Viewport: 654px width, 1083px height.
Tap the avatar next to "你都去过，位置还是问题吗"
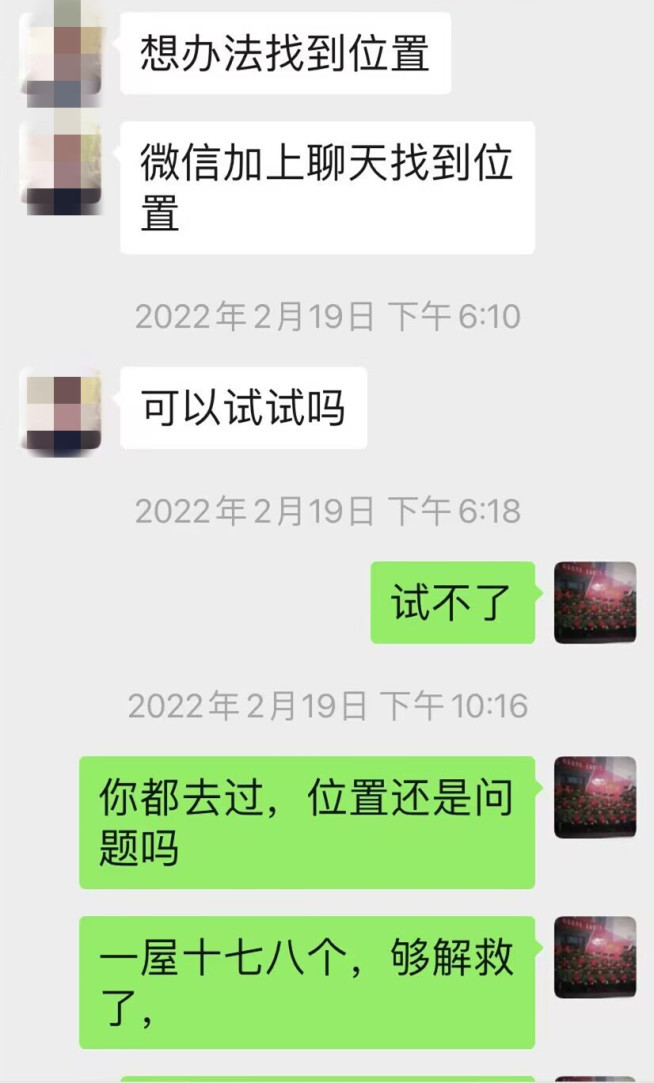595,797
